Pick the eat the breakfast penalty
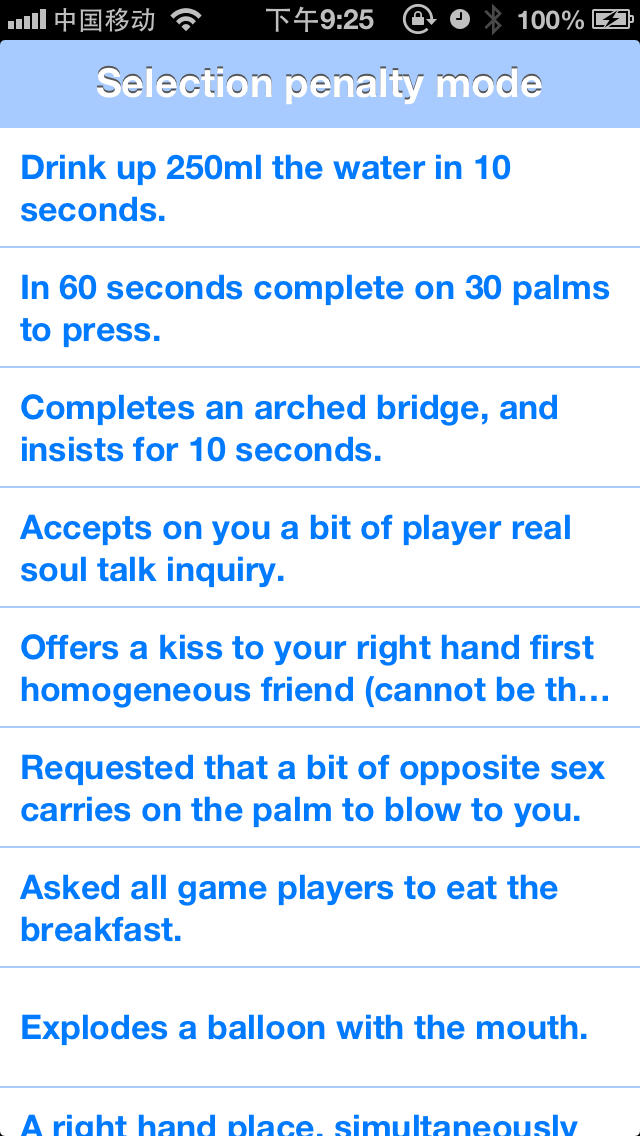Screen dimensions: 640x1136 320,907
